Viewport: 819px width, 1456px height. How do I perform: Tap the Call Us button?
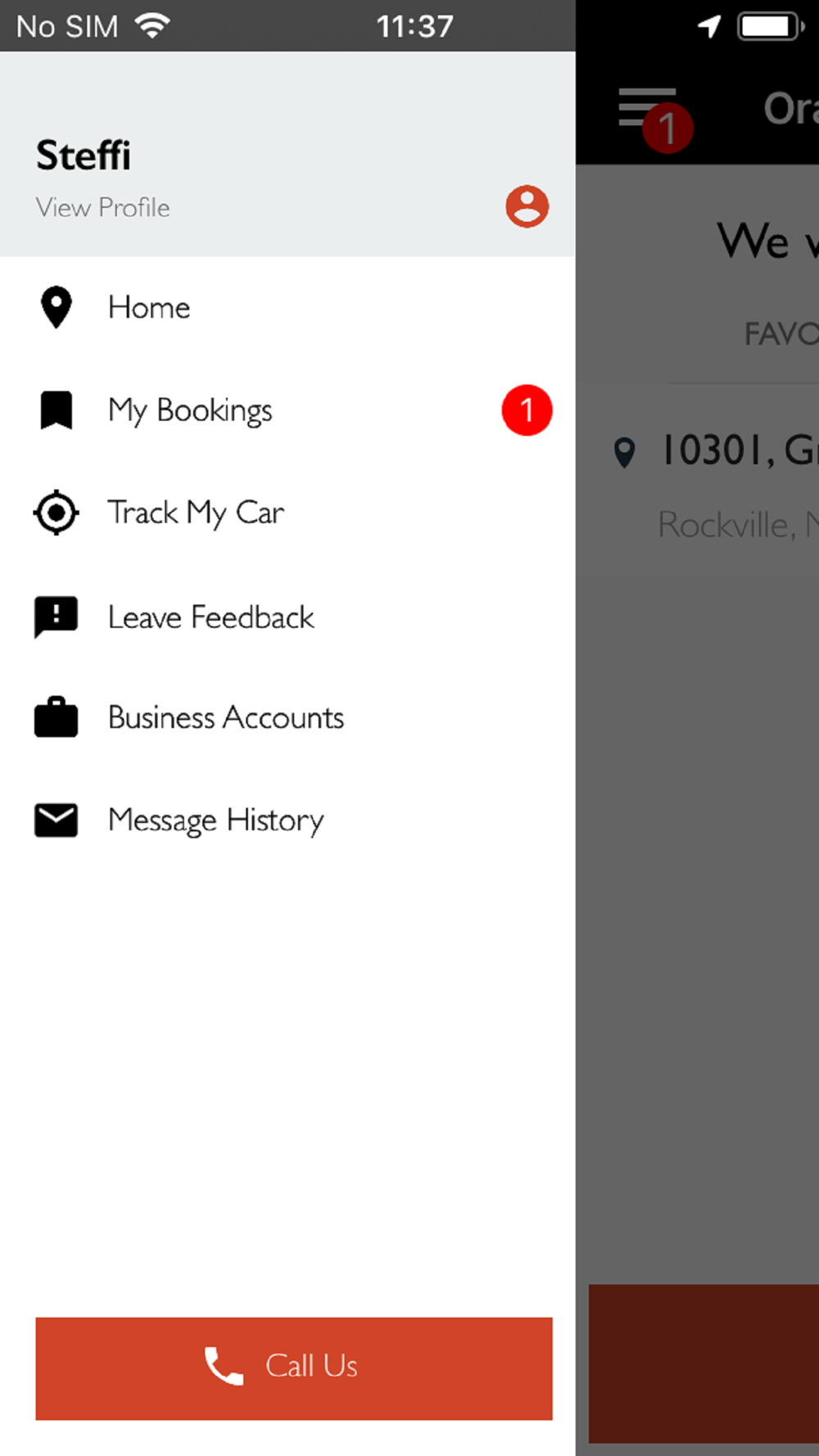tap(294, 1368)
